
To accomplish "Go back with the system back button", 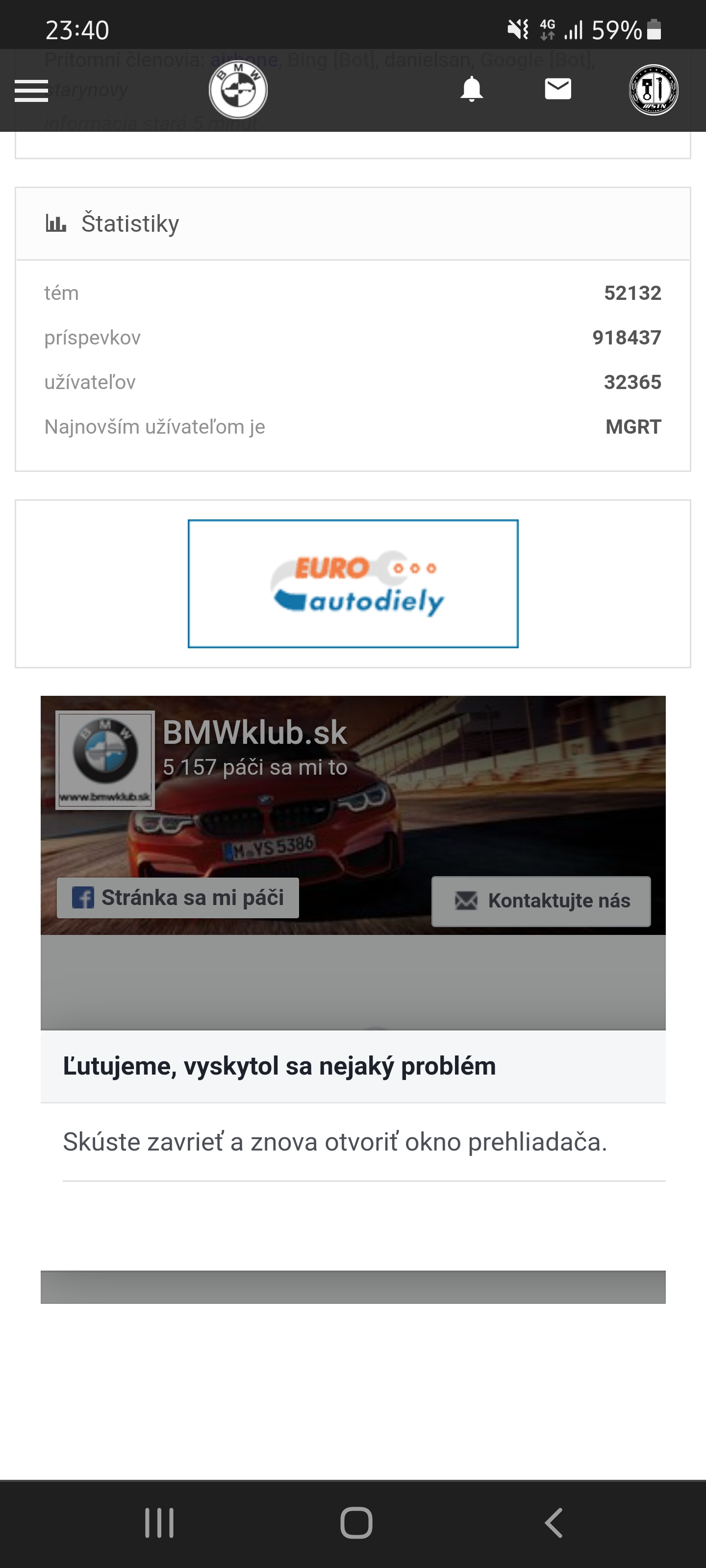I will (x=553, y=1523).
